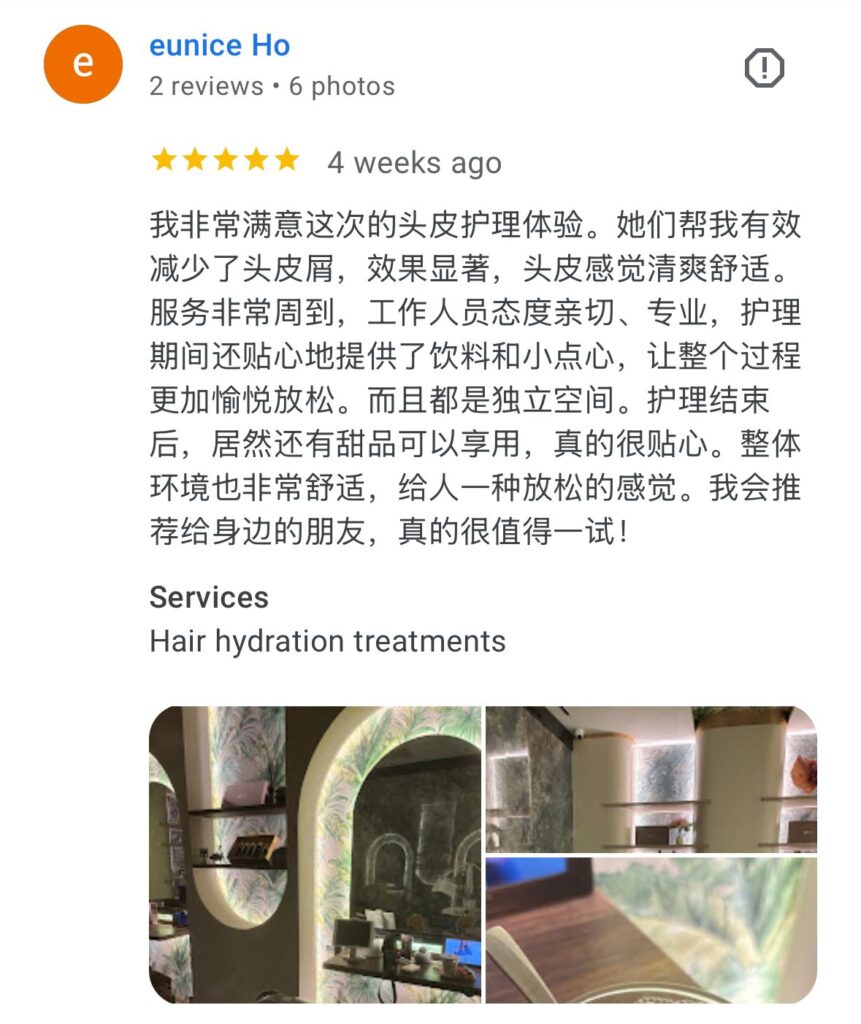The image size is (861, 1024).
Task: Tap the orange "e" profile avatar
Action: tap(83, 64)
